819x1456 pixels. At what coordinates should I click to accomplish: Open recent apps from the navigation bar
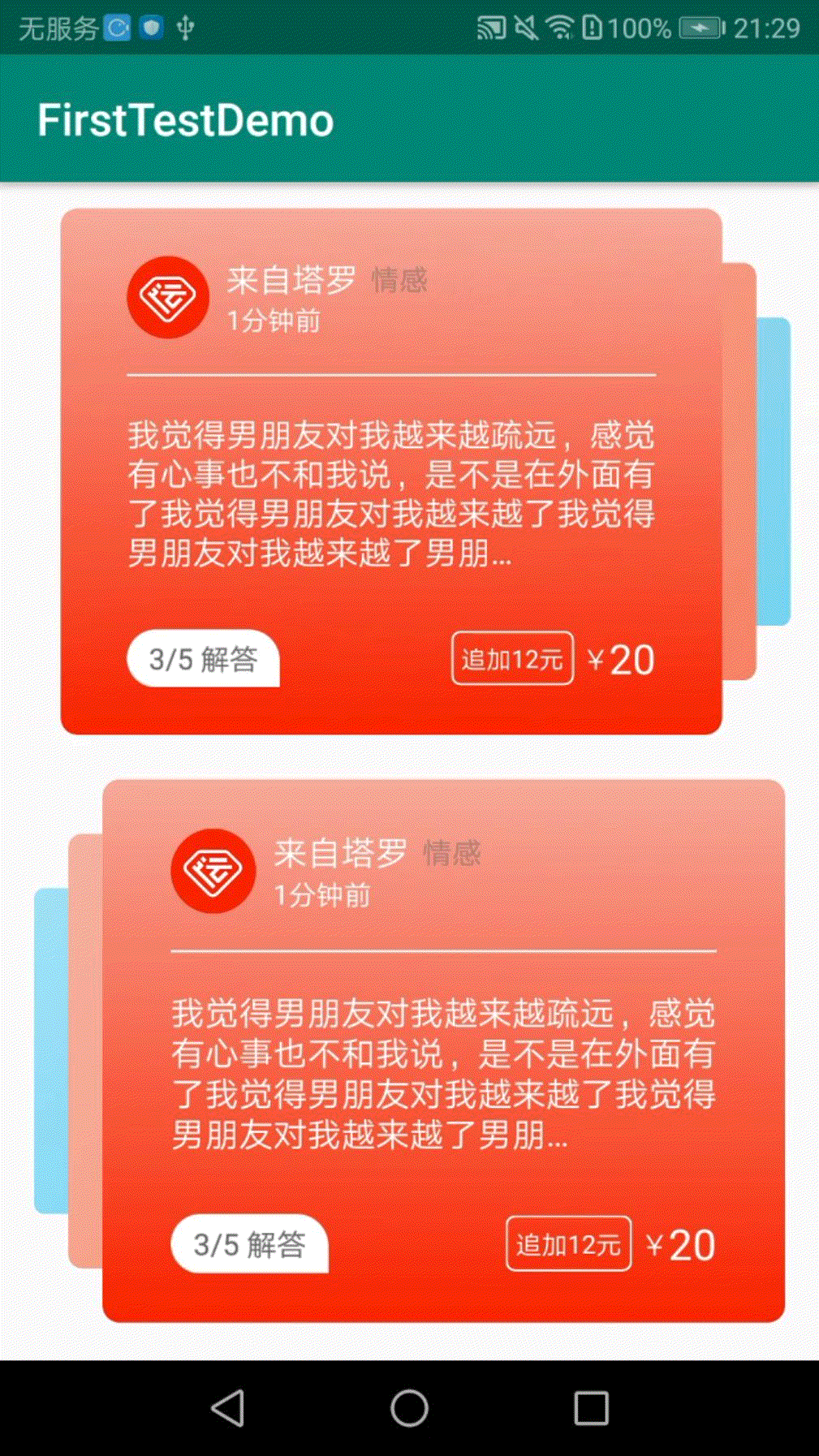pos(591,1408)
